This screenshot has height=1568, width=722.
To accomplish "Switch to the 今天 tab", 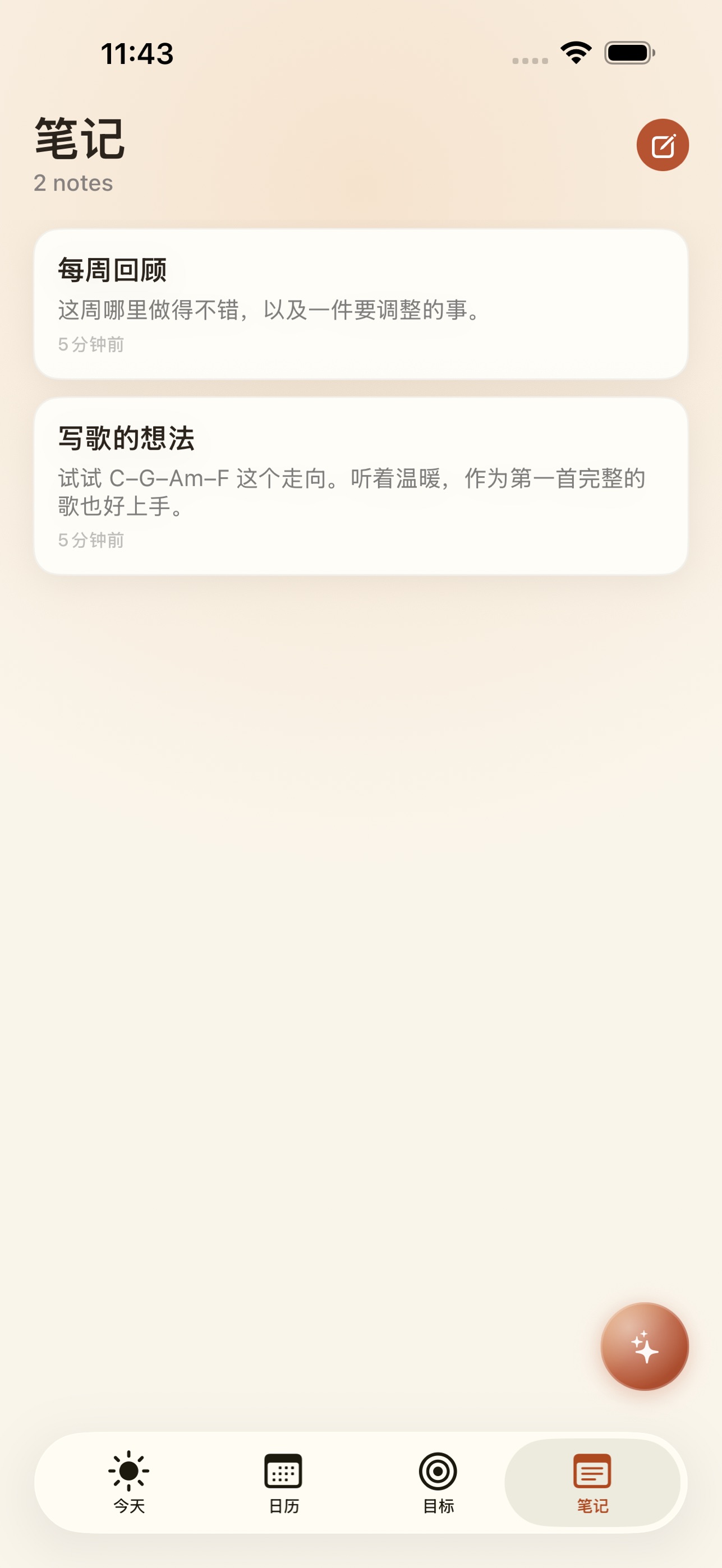I will pyautogui.click(x=129, y=1482).
